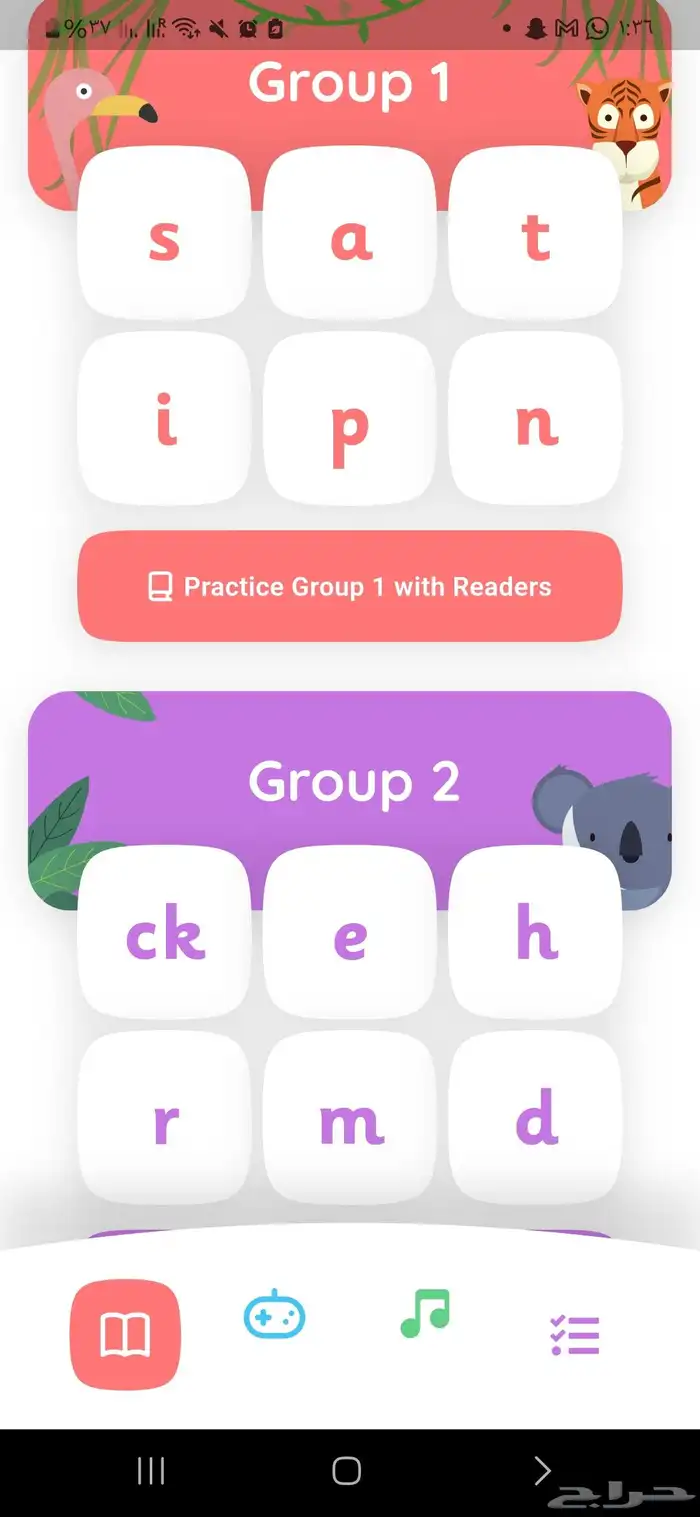Switch to the book reading tab
The image size is (700, 1517).
pos(125,1334)
